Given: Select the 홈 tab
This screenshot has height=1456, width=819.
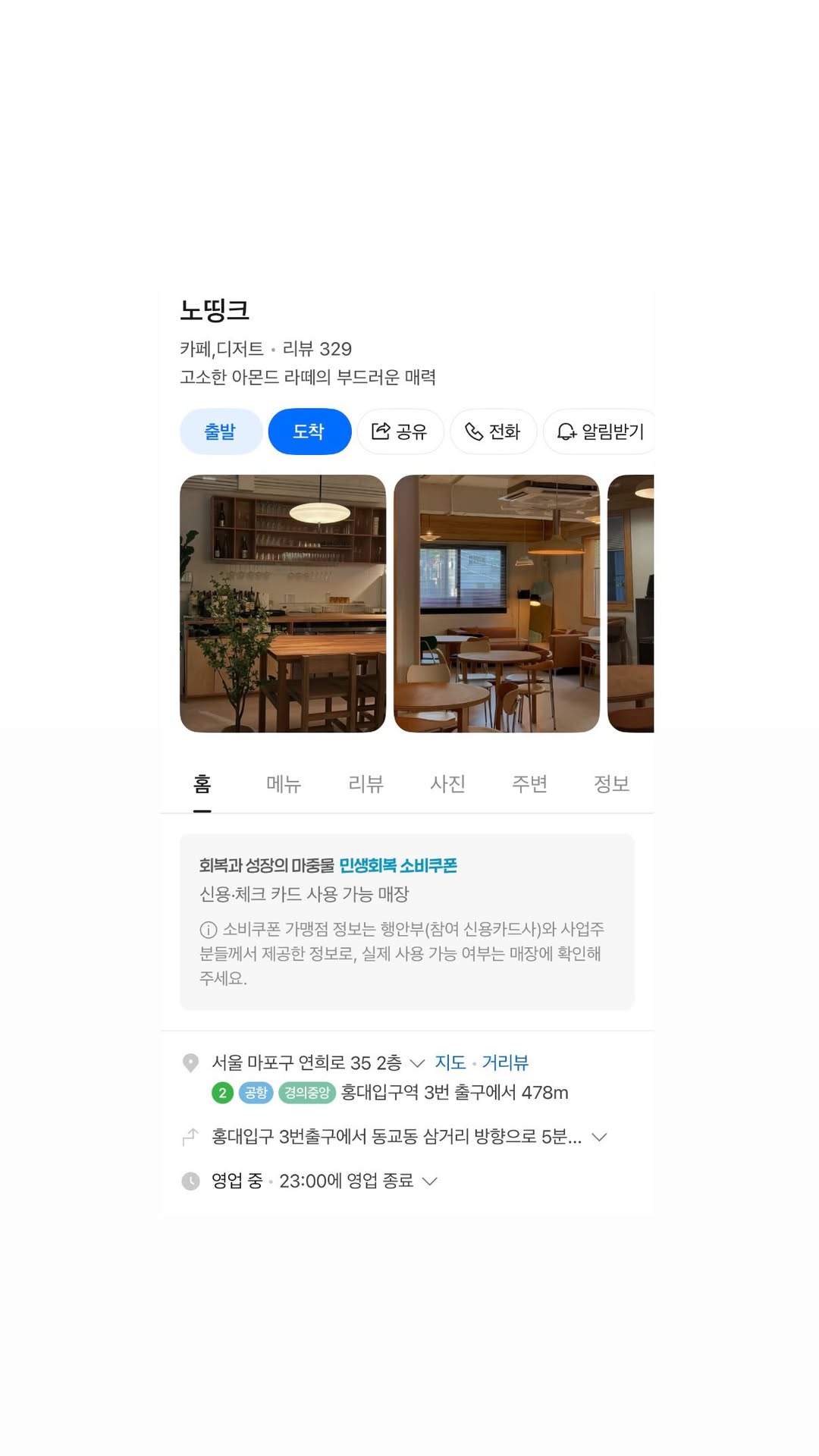Looking at the screenshot, I should [202, 783].
